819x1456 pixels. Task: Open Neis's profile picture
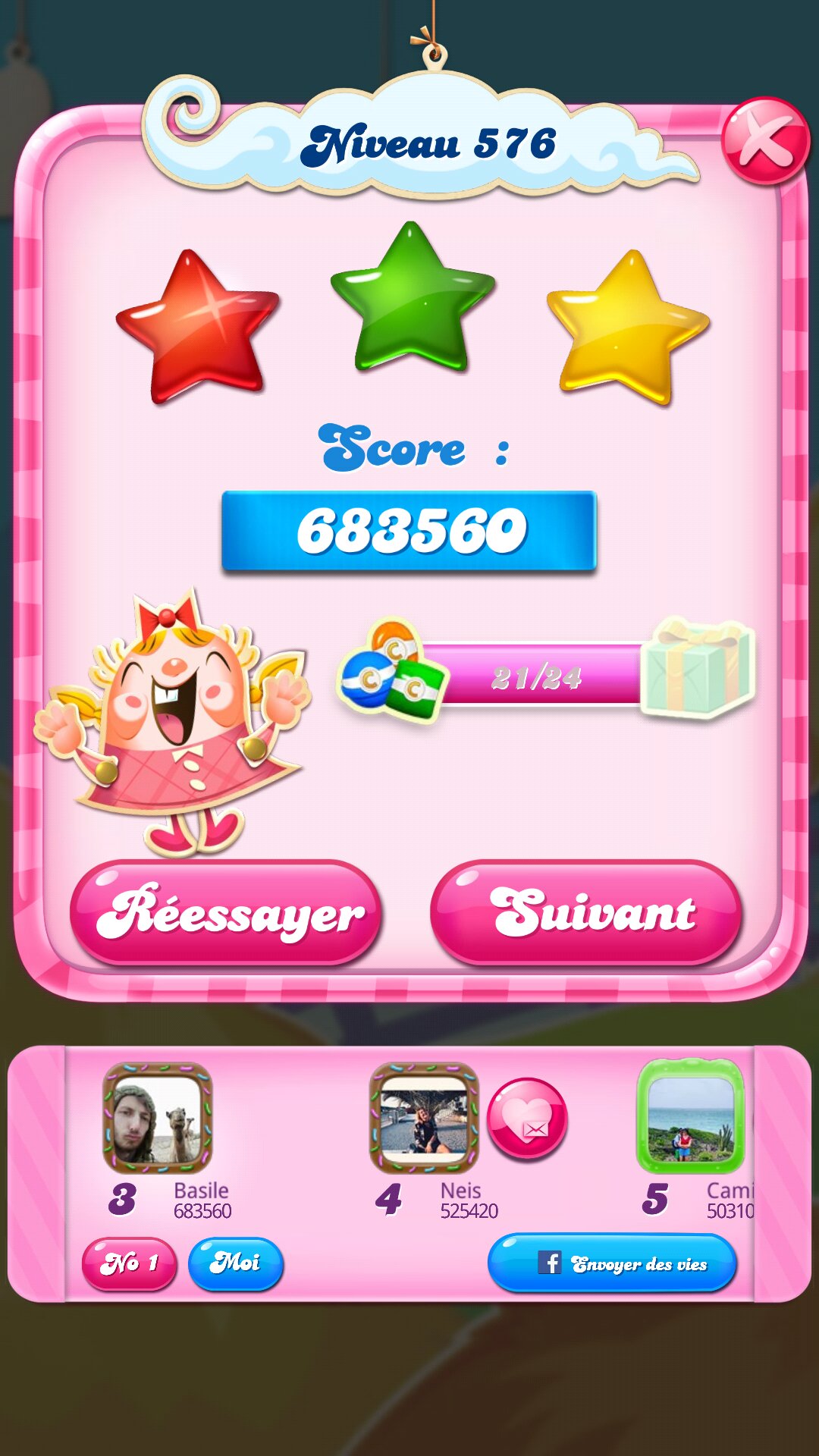(424, 1118)
